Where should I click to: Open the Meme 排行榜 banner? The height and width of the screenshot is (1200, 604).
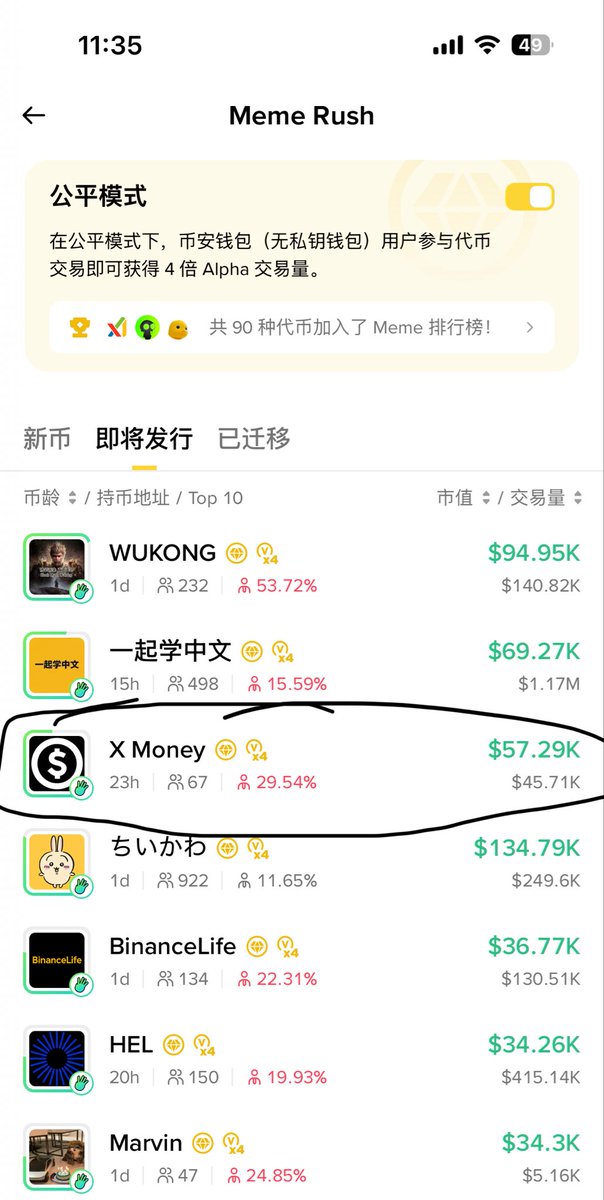(301, 327)
